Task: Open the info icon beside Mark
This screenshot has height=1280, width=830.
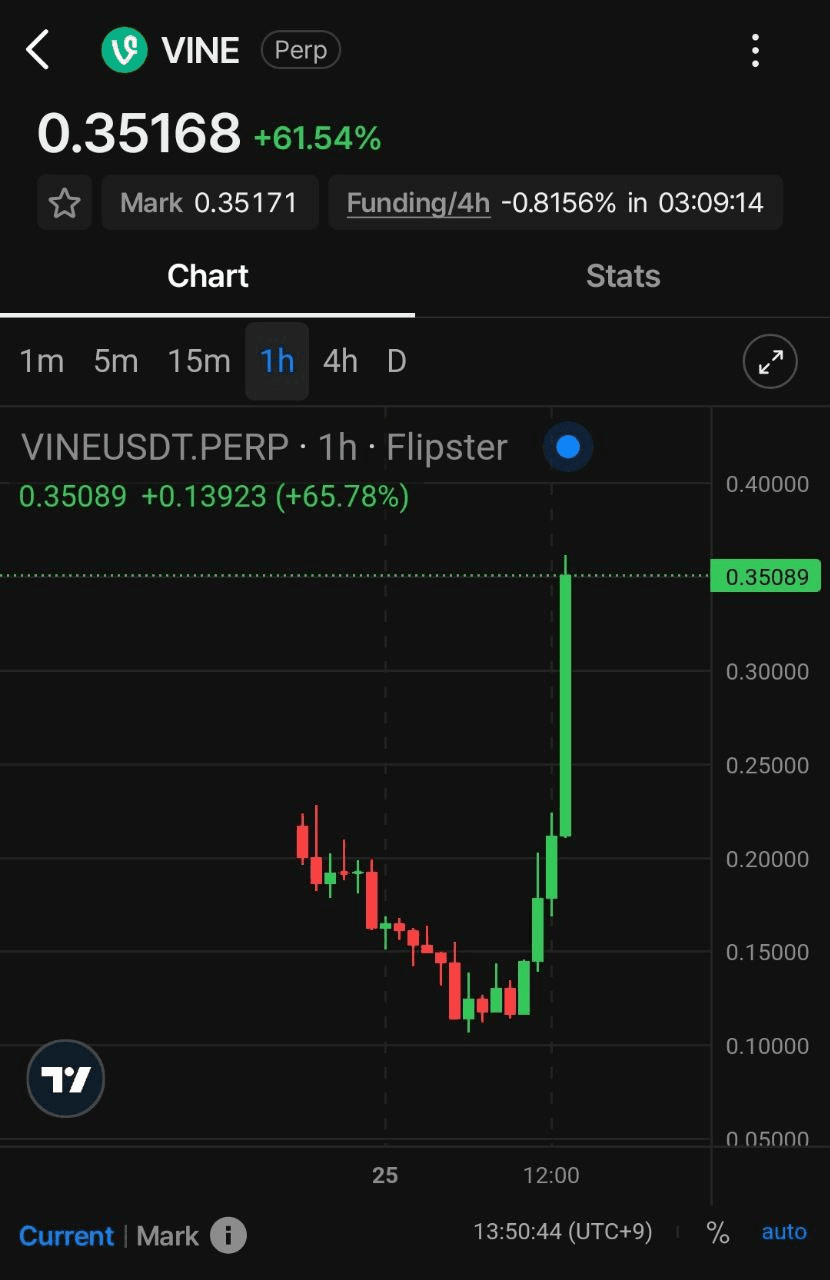Action: pyautogui.click(x=228, y=1236)
